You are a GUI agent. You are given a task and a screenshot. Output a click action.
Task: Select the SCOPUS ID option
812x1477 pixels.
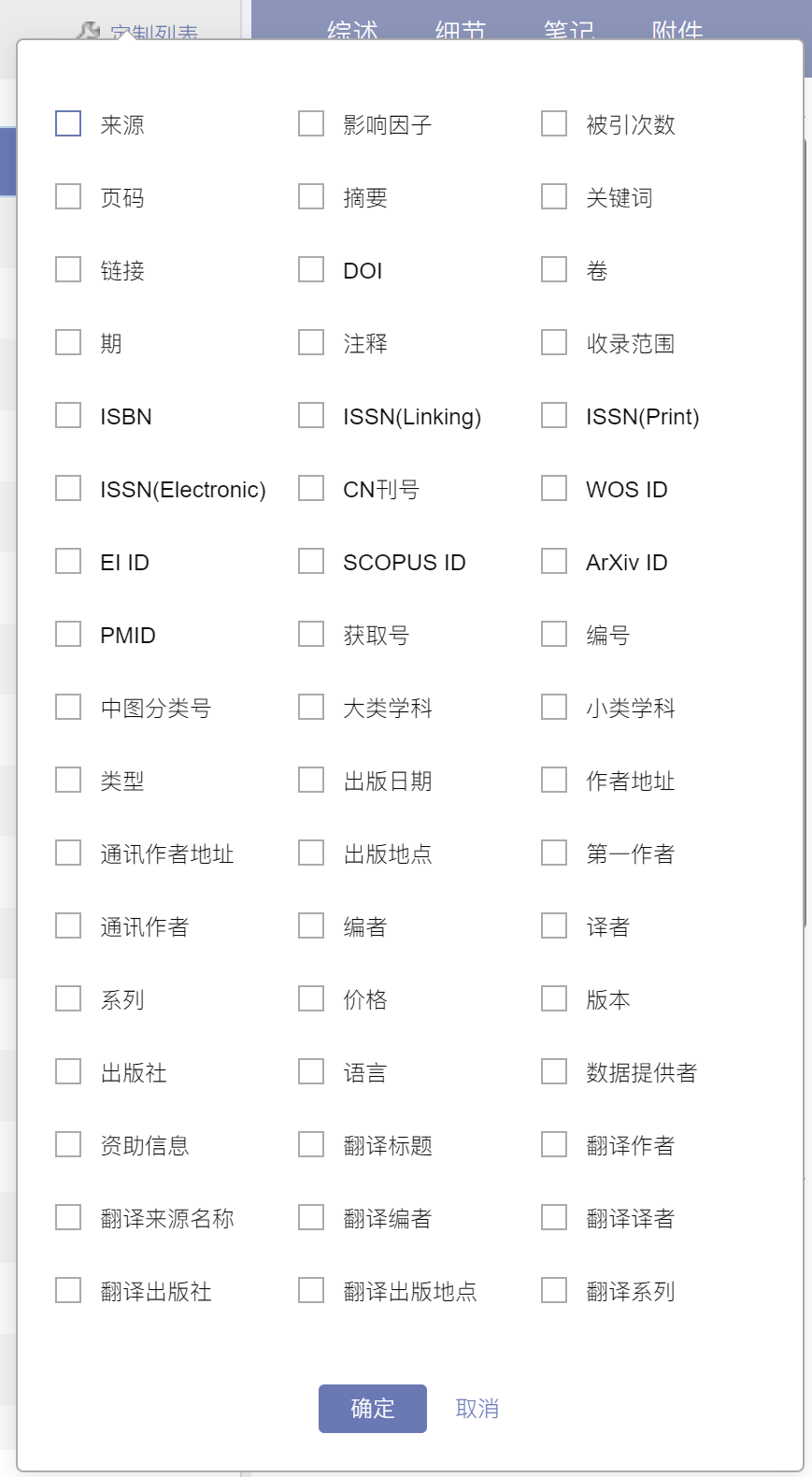pos(311,562)
